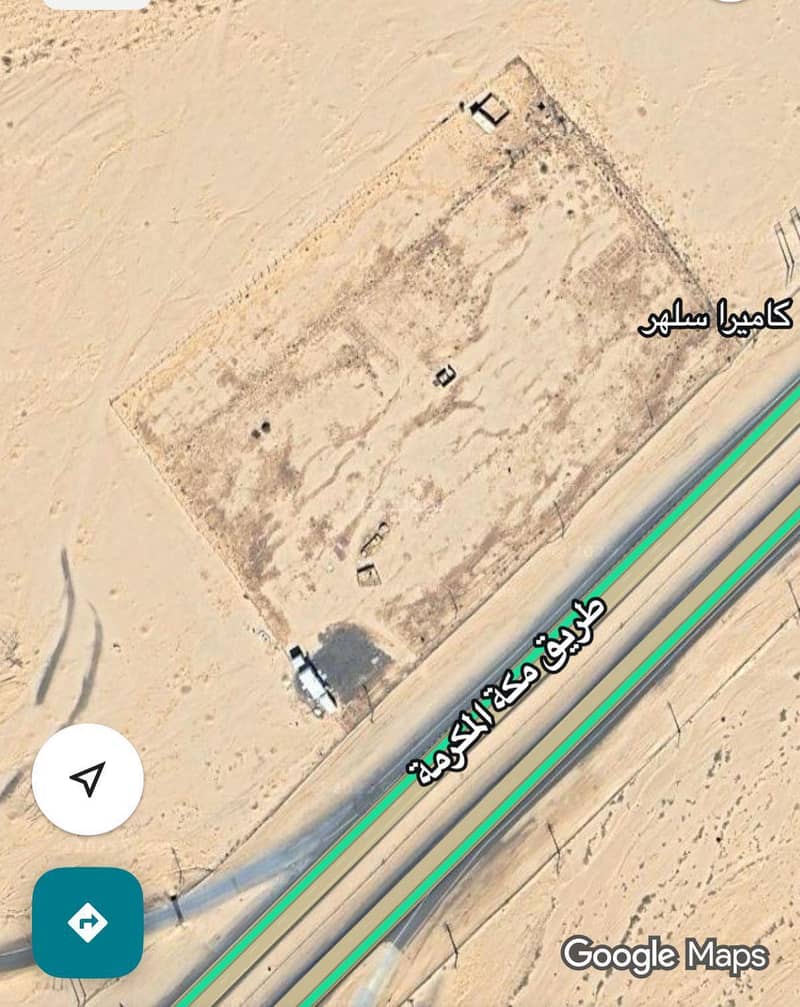Open directions with the teal arrow button
800x1007 pixels.
click(x=88, y=921)
